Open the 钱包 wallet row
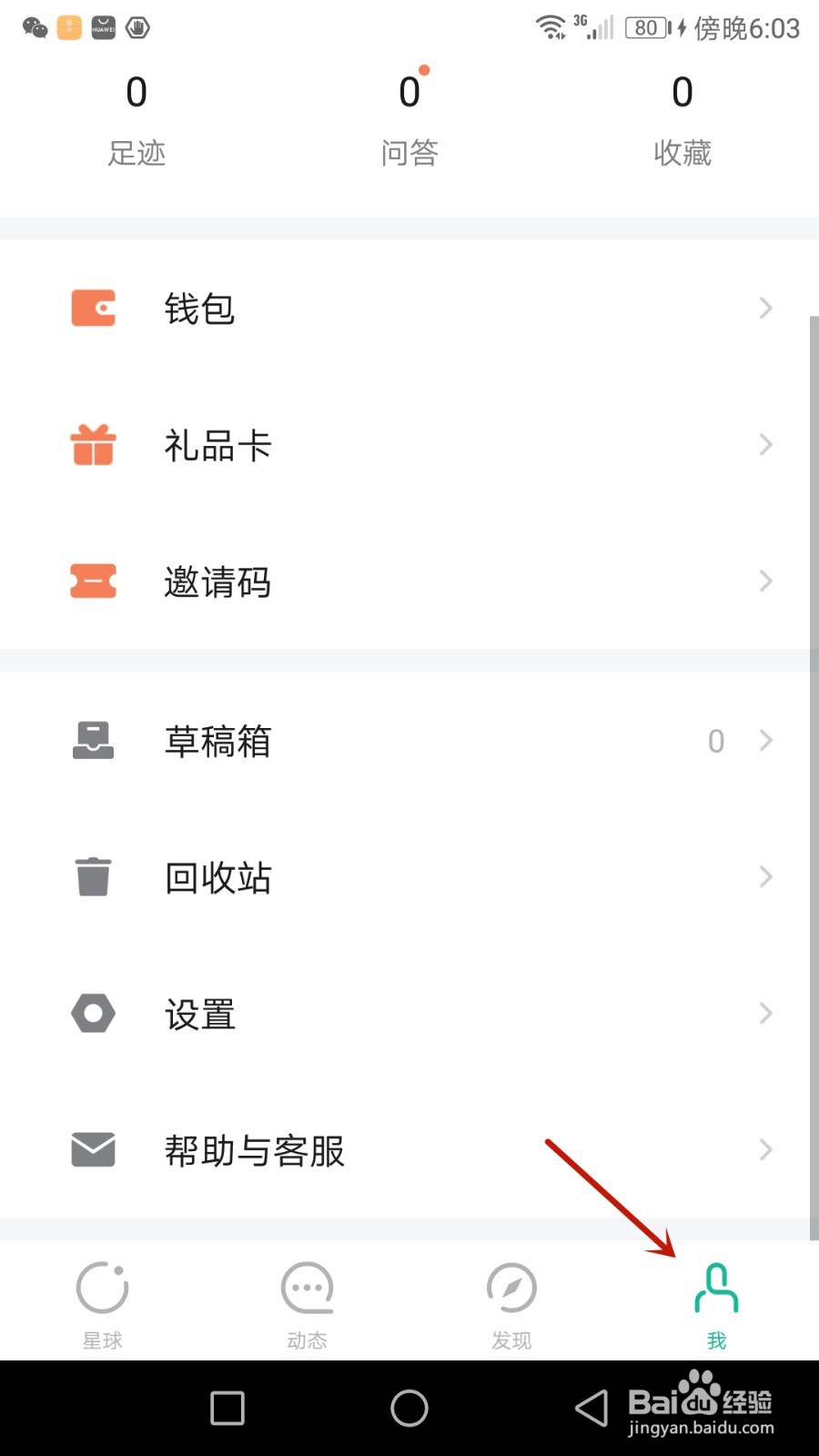 tap(409, 308)
